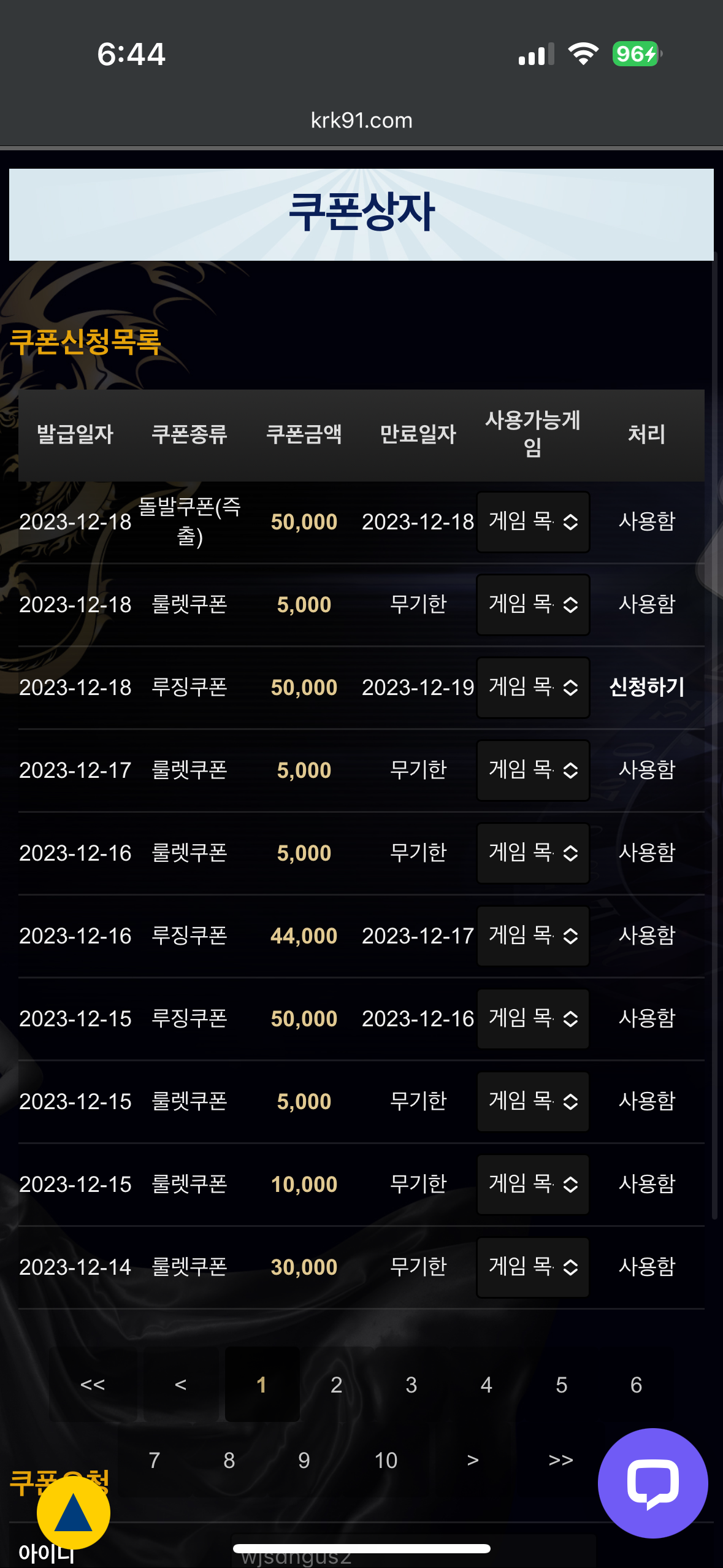Expand the game dropdown in the 44,000 coupon row
This screenshot has height=1568, width=723.
click(533, 936)
